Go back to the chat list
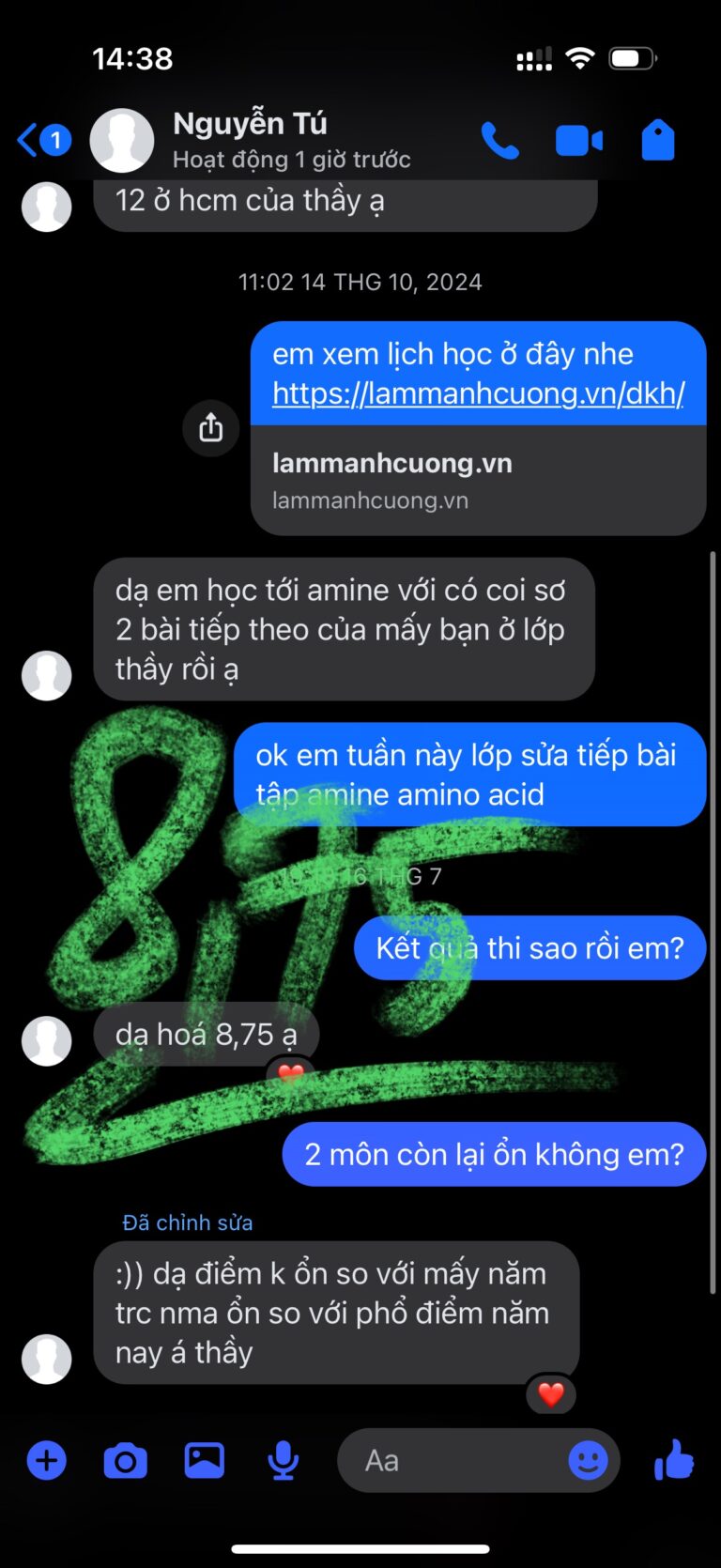721x1568 pixels. 43,140
